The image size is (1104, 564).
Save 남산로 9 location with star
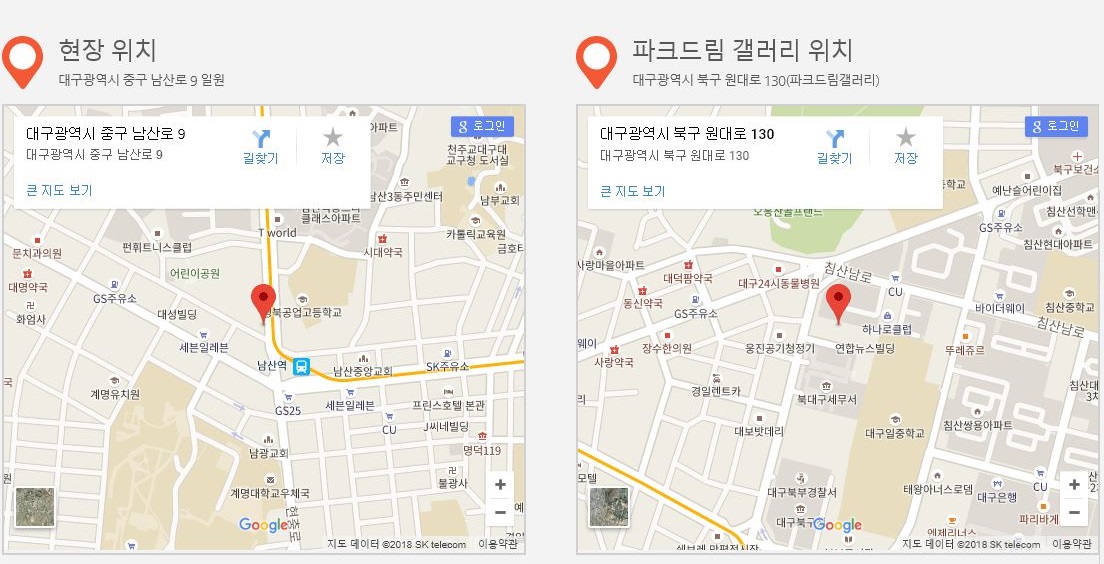(x=333, y=146)
